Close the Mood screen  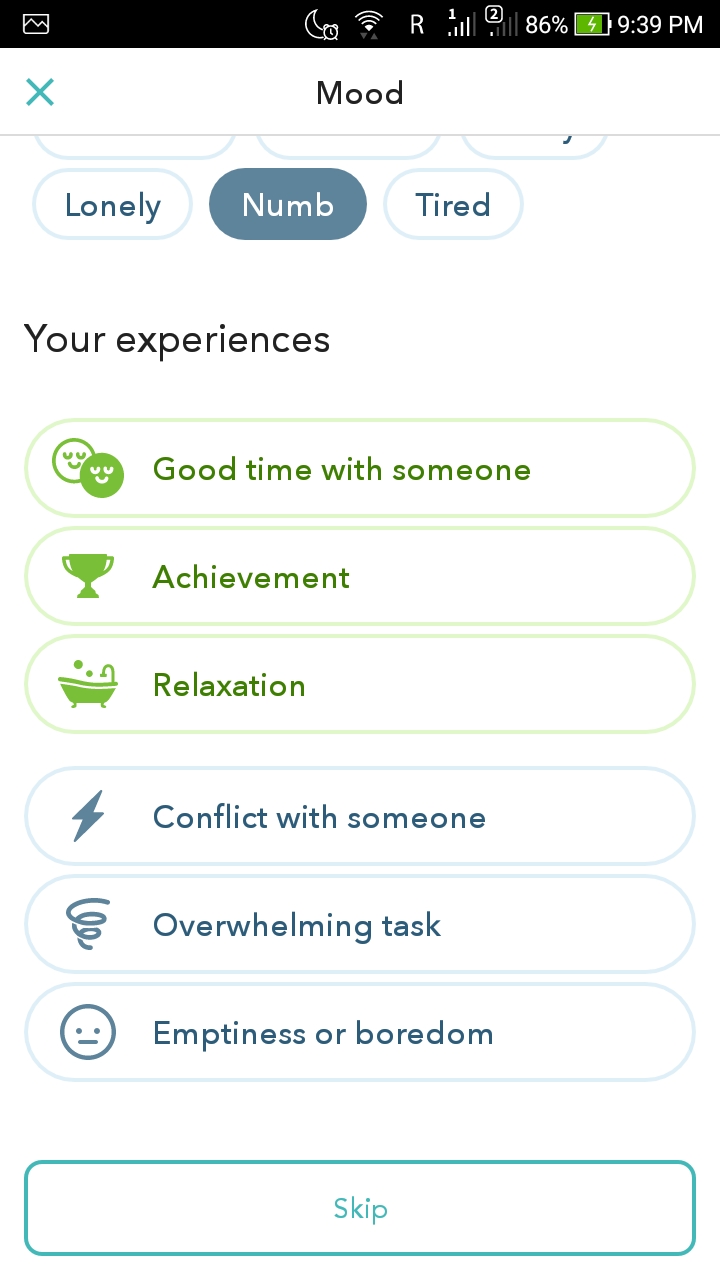point(40,93)
